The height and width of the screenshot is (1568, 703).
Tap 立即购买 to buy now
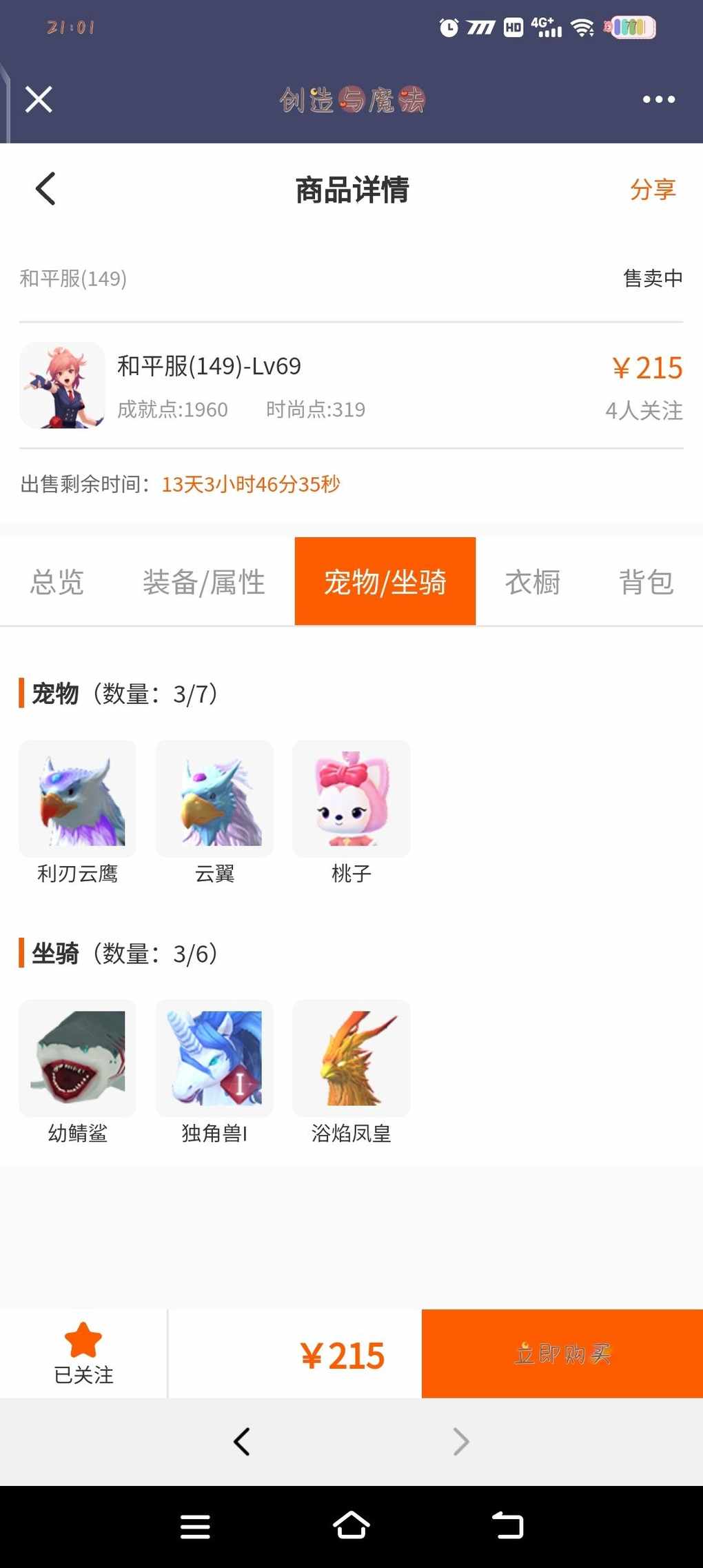coord(562,1354)
